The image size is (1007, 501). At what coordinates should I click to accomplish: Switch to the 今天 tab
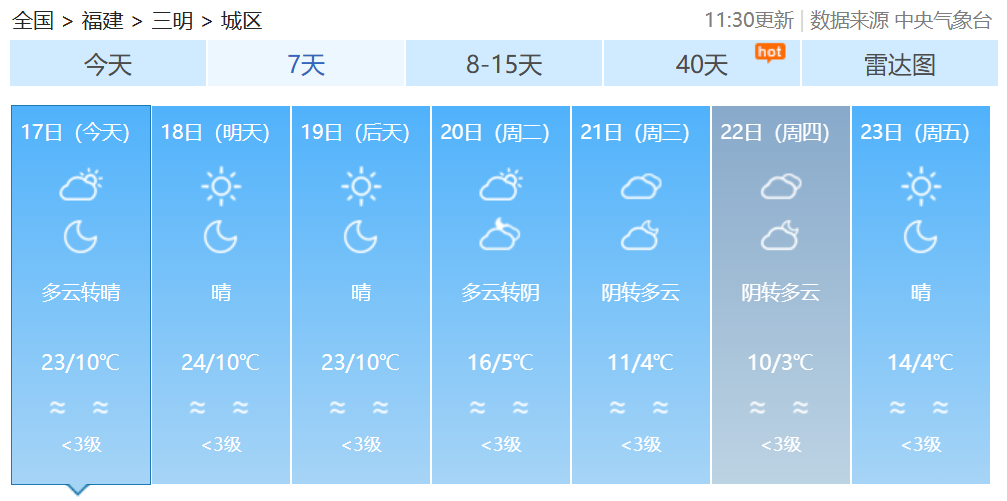pos(108,65)
